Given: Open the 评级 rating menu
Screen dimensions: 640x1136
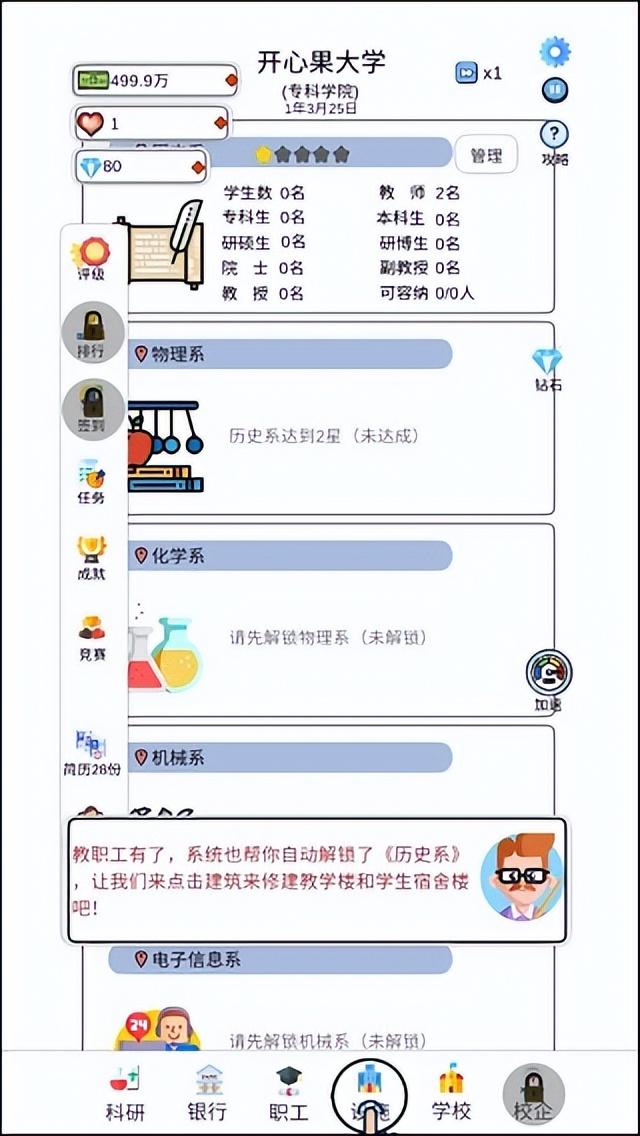Looking at the screenshot, I should 92,258.
